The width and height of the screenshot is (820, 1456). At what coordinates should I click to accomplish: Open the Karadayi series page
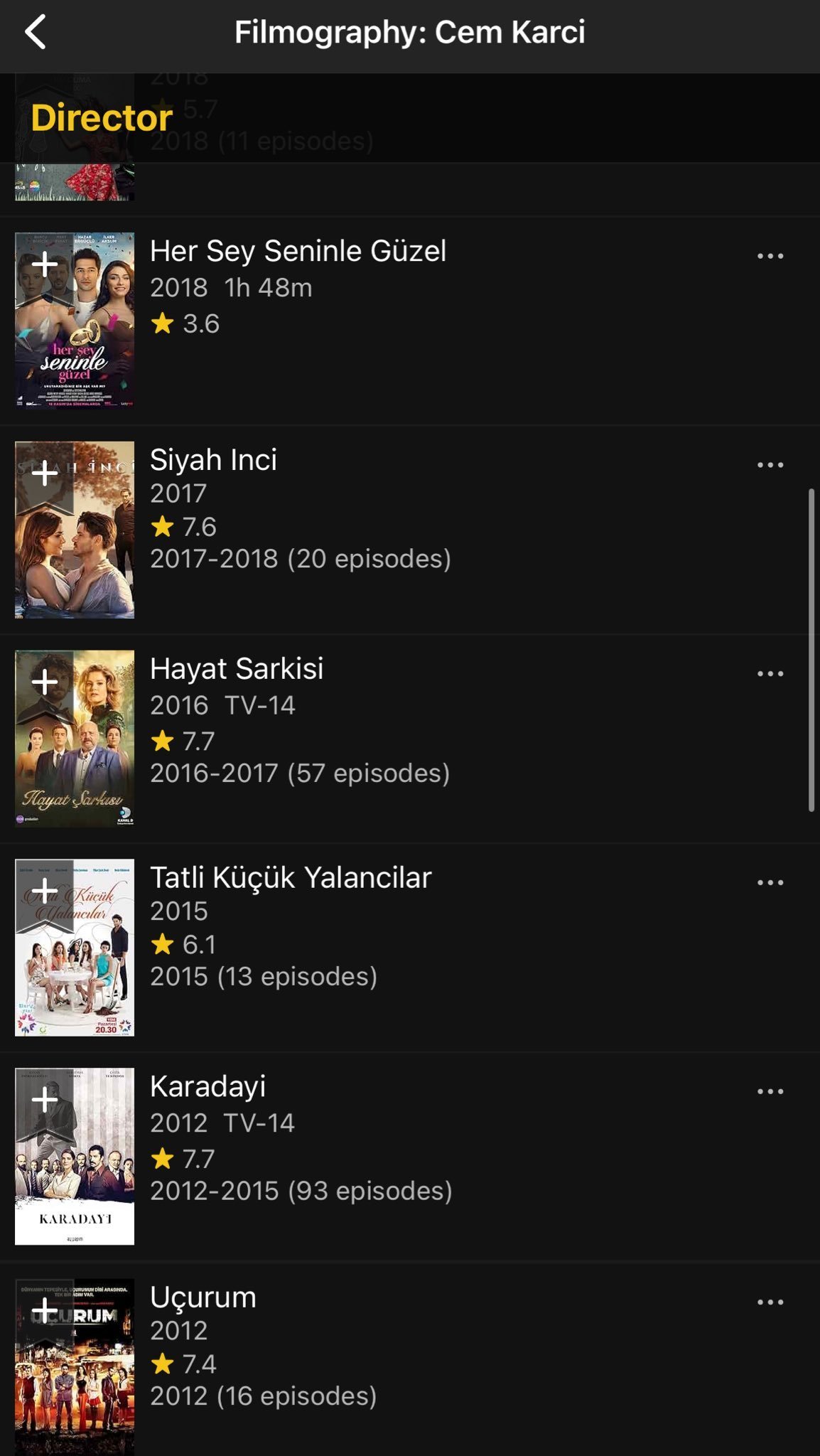click(x=207, y=1087)
